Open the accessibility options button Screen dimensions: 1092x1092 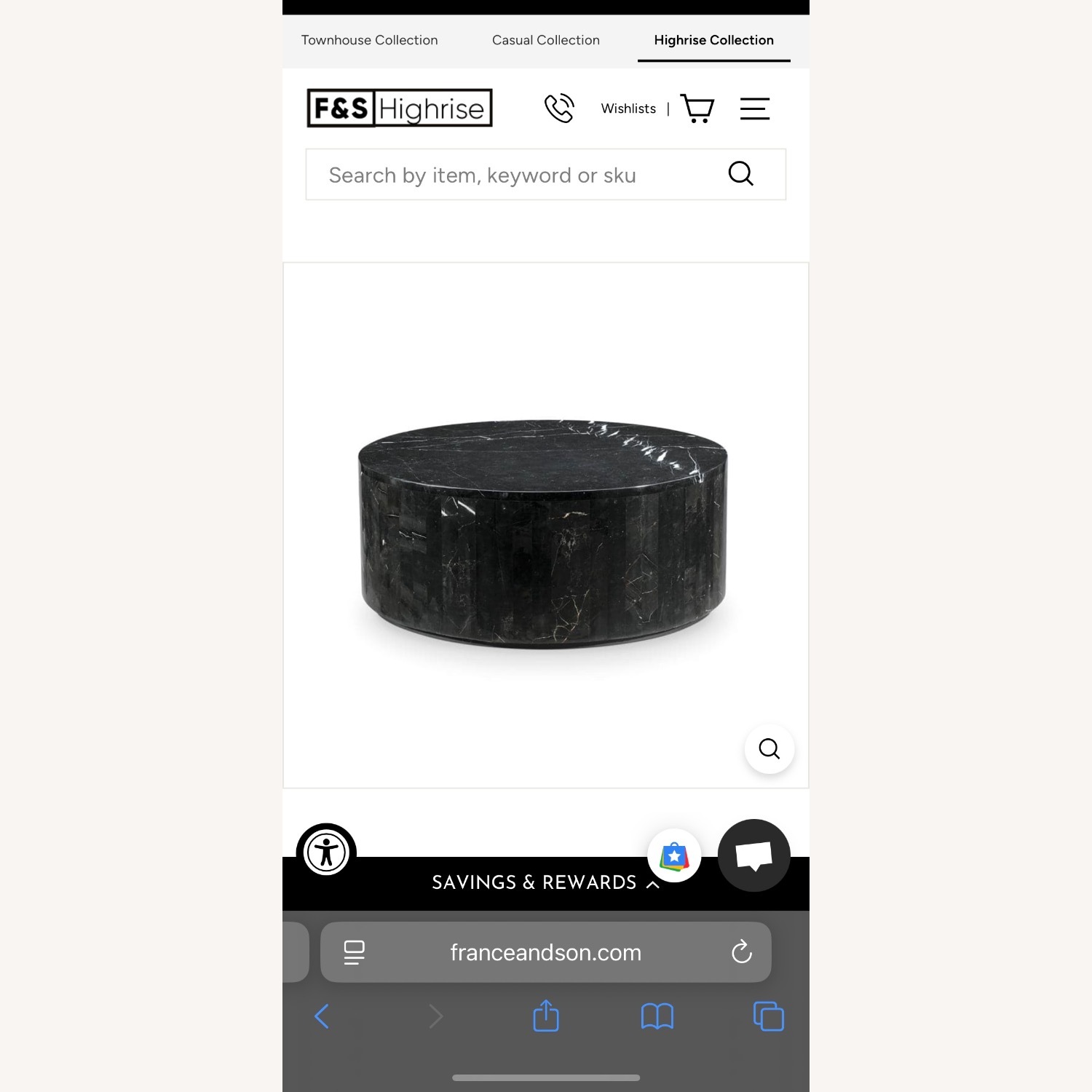coord(326,852)
